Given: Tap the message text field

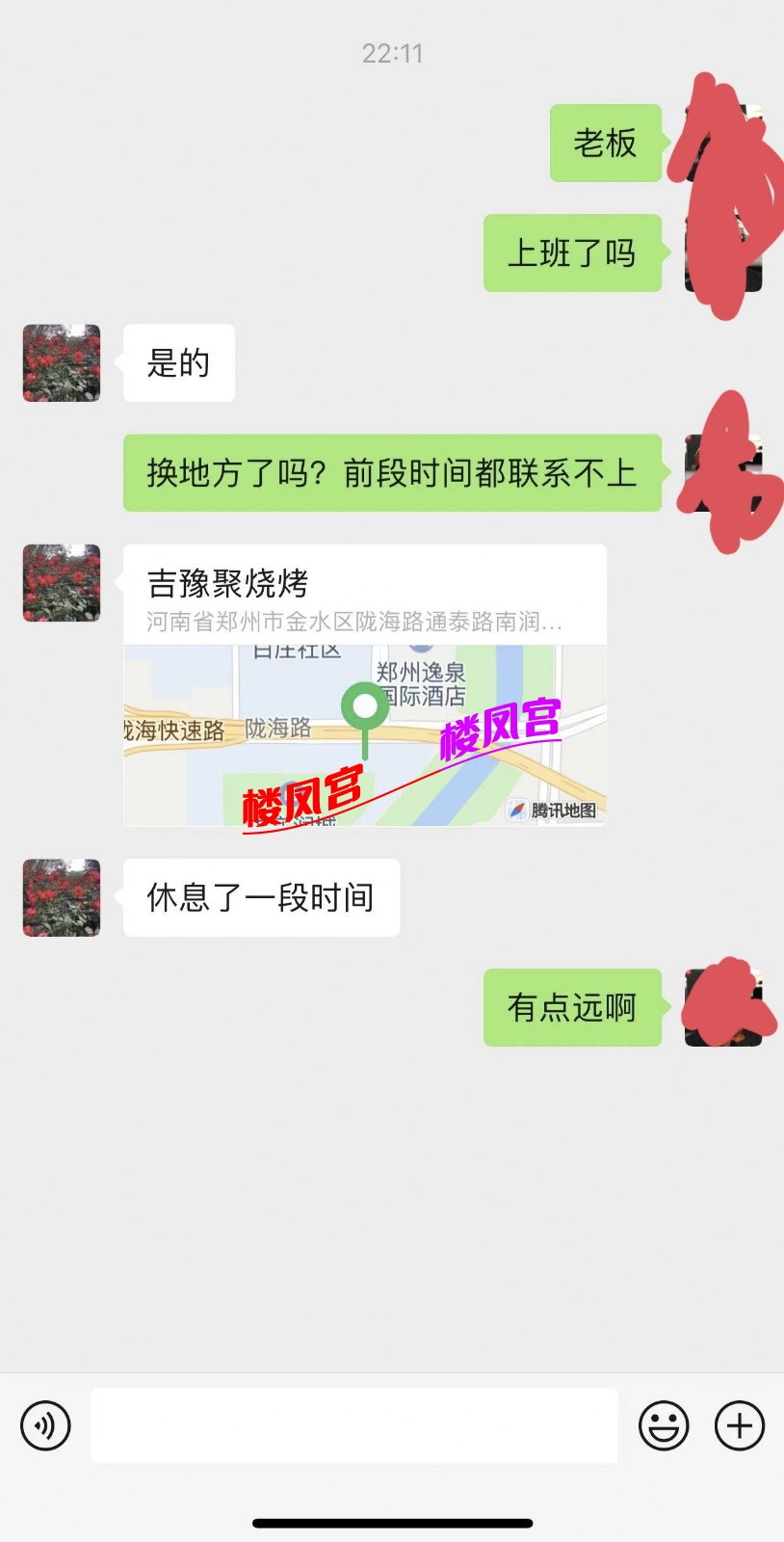Looking at the screenshot, I should point(354,1425).
